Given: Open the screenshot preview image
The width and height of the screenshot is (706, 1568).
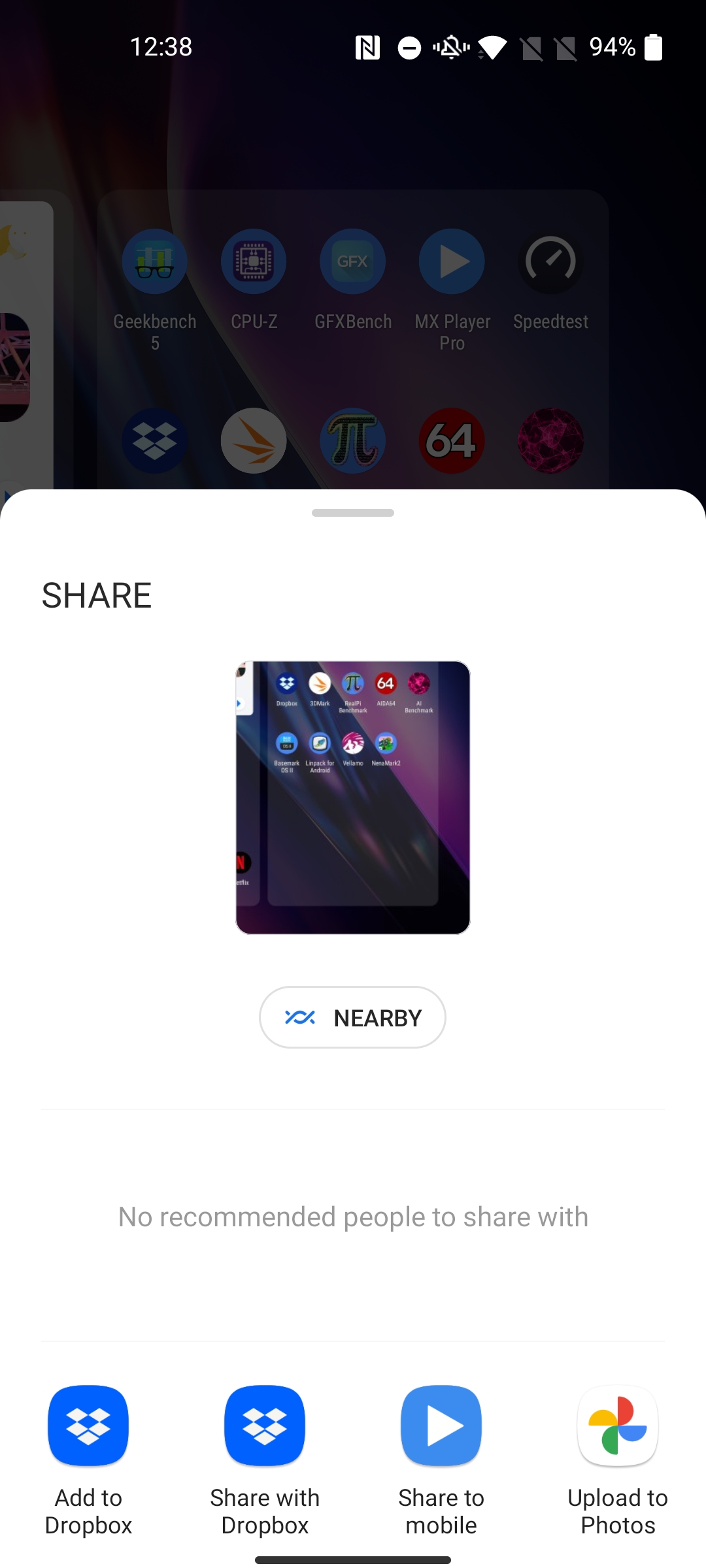Looking at the screenshot, I should click(x=353, y=798).
